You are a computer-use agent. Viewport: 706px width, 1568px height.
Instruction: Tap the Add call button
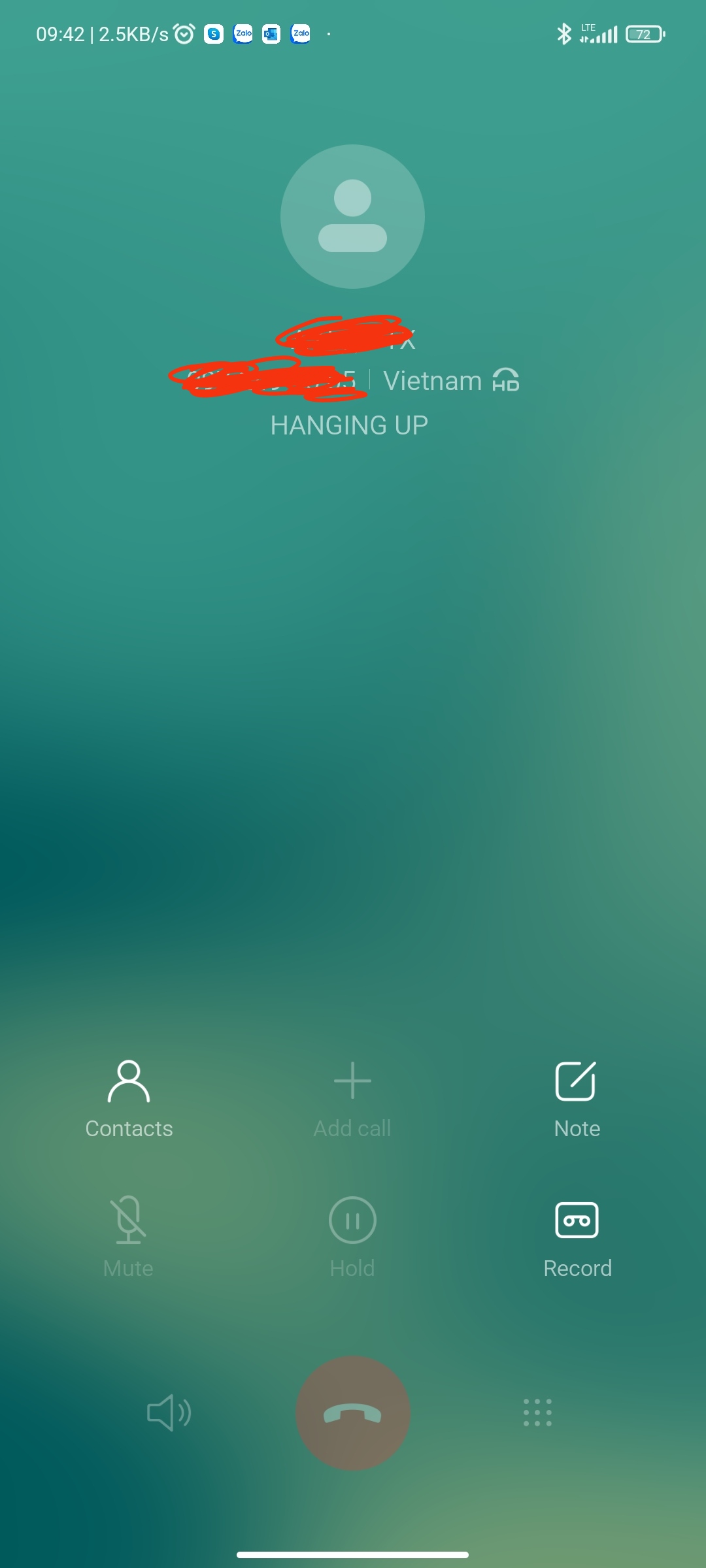[352, 1098]
